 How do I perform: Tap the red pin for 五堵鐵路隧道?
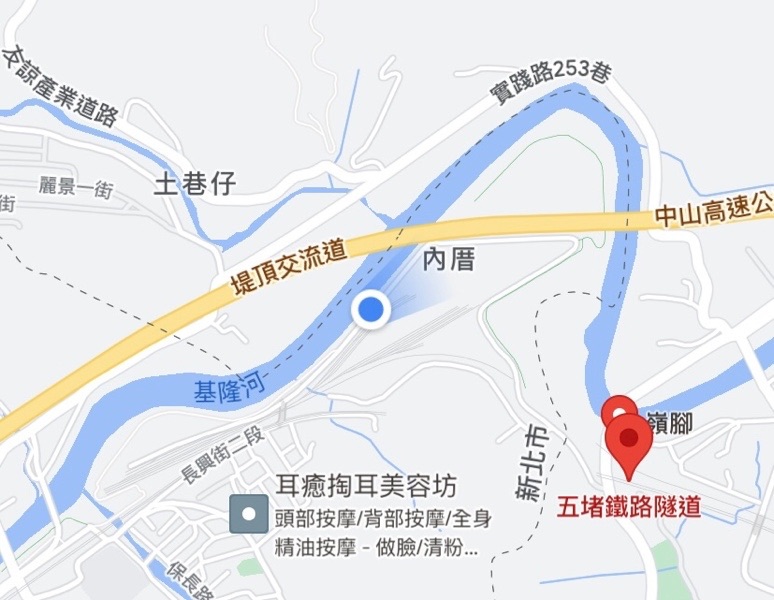(x=629, y=440)
